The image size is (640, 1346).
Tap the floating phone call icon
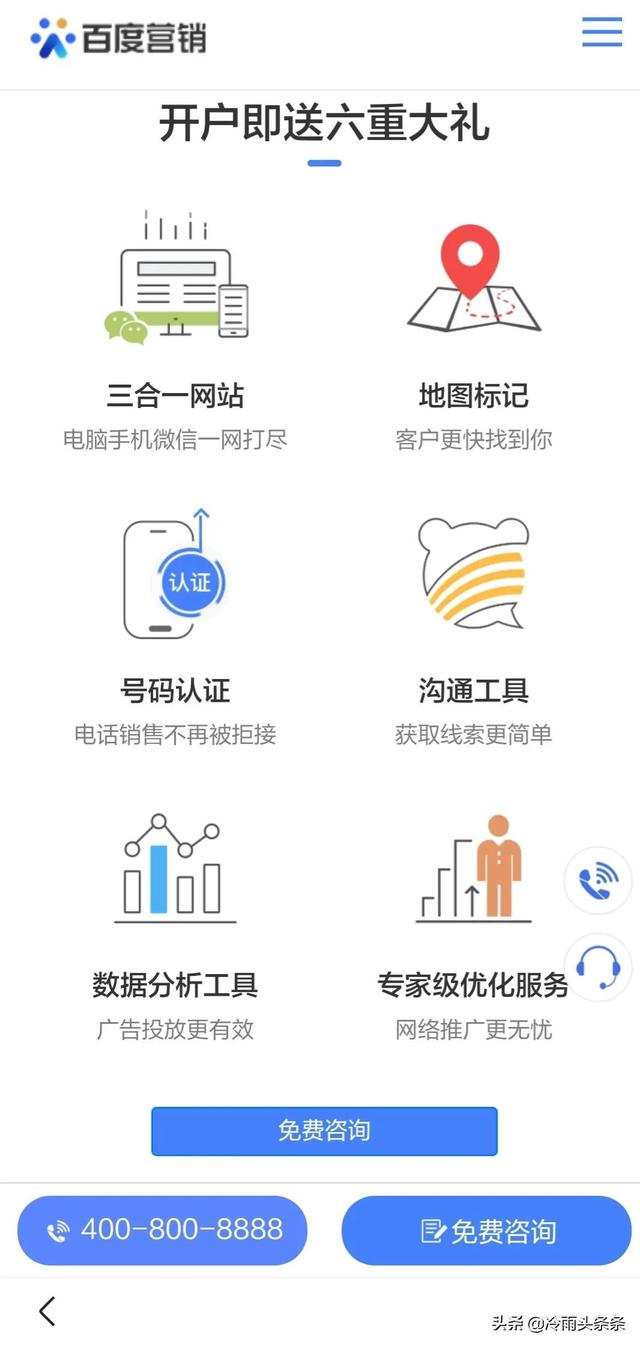pyautogui.click(x=598, y=881)
